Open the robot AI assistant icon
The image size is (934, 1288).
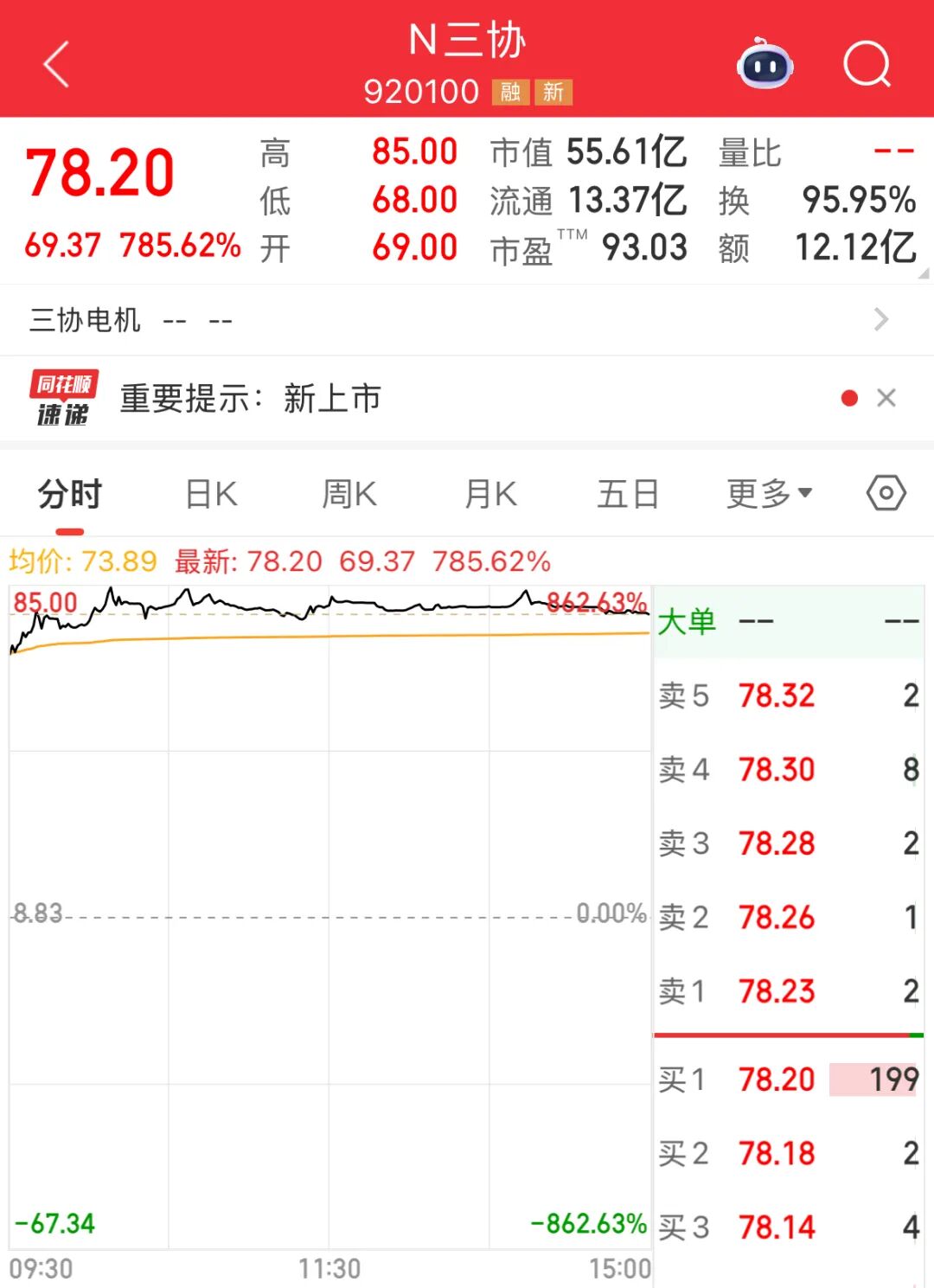764,64
